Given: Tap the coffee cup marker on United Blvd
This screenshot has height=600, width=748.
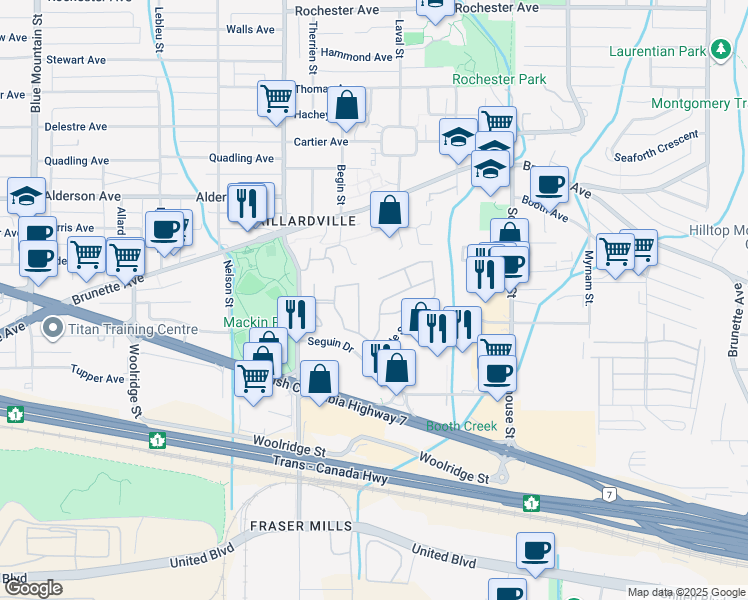Looking at the screenshot, I should tap(535, 550).
